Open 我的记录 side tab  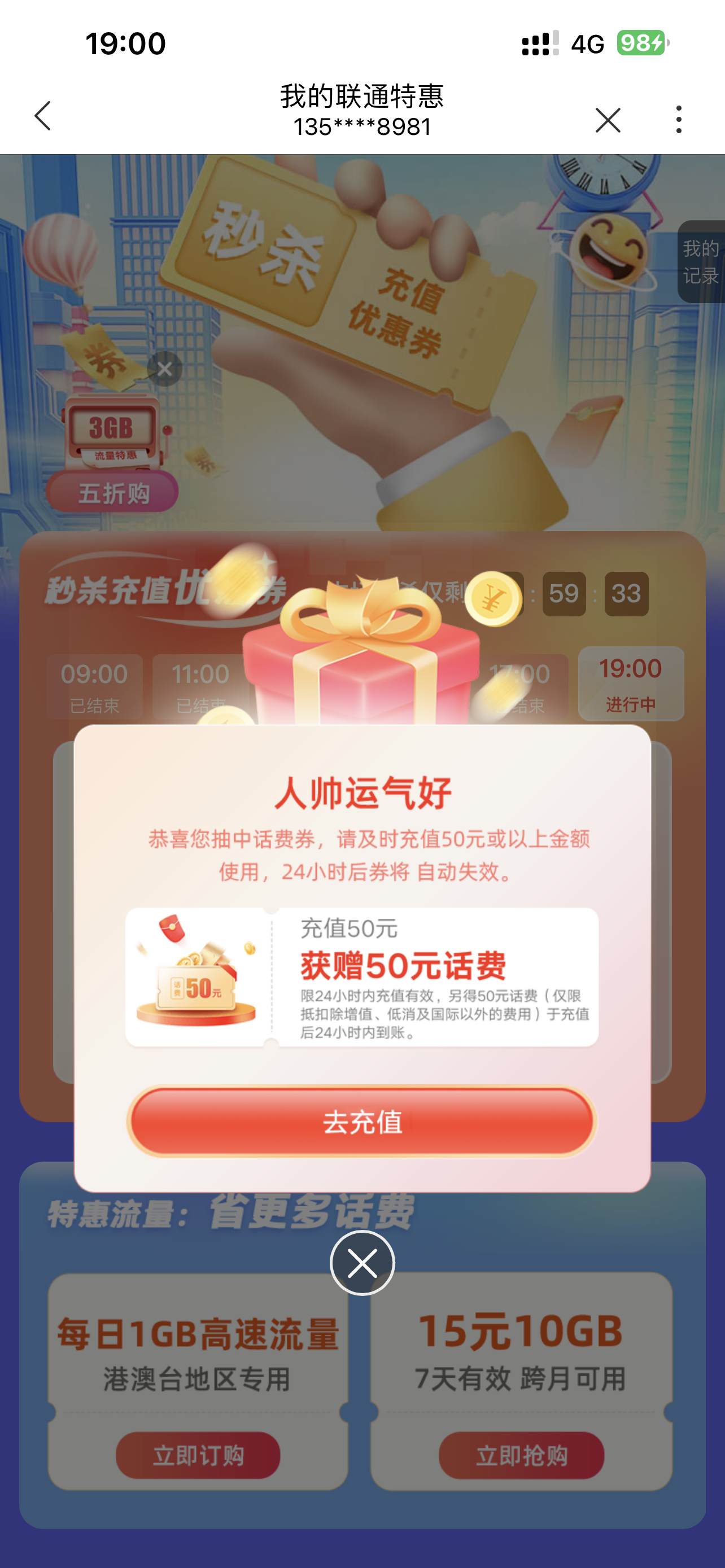[x=701, y=262]
